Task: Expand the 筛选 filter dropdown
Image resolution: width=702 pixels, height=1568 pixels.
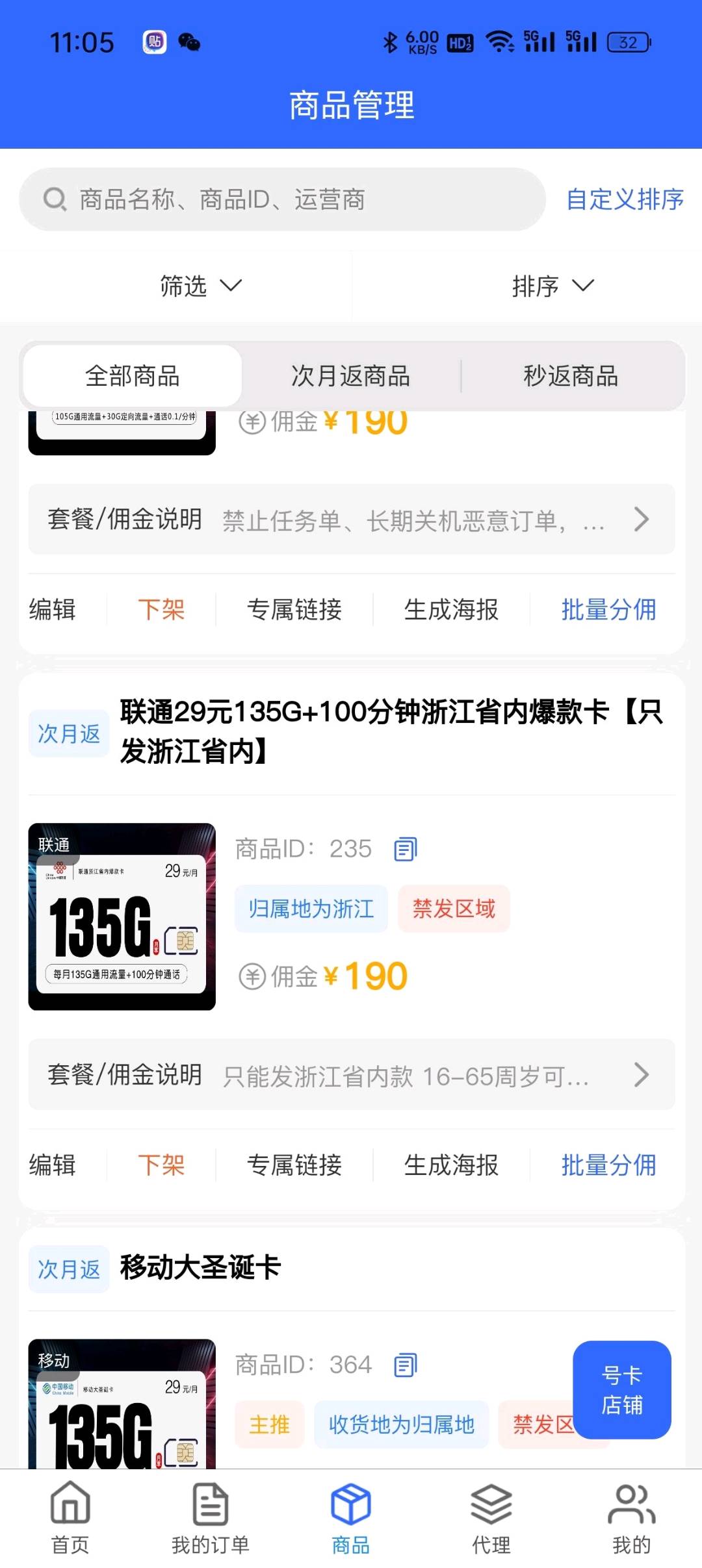Action: pos(200,286)
